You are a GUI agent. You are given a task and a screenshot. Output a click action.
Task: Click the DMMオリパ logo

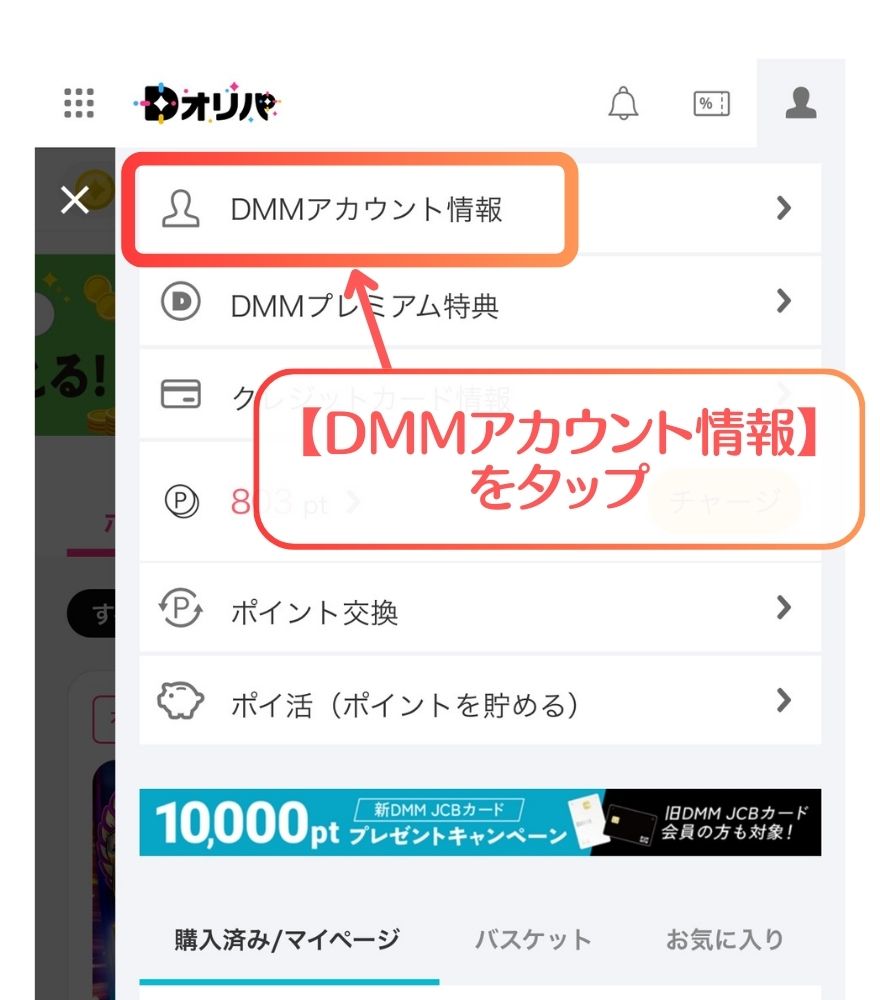tap(207, 101)
